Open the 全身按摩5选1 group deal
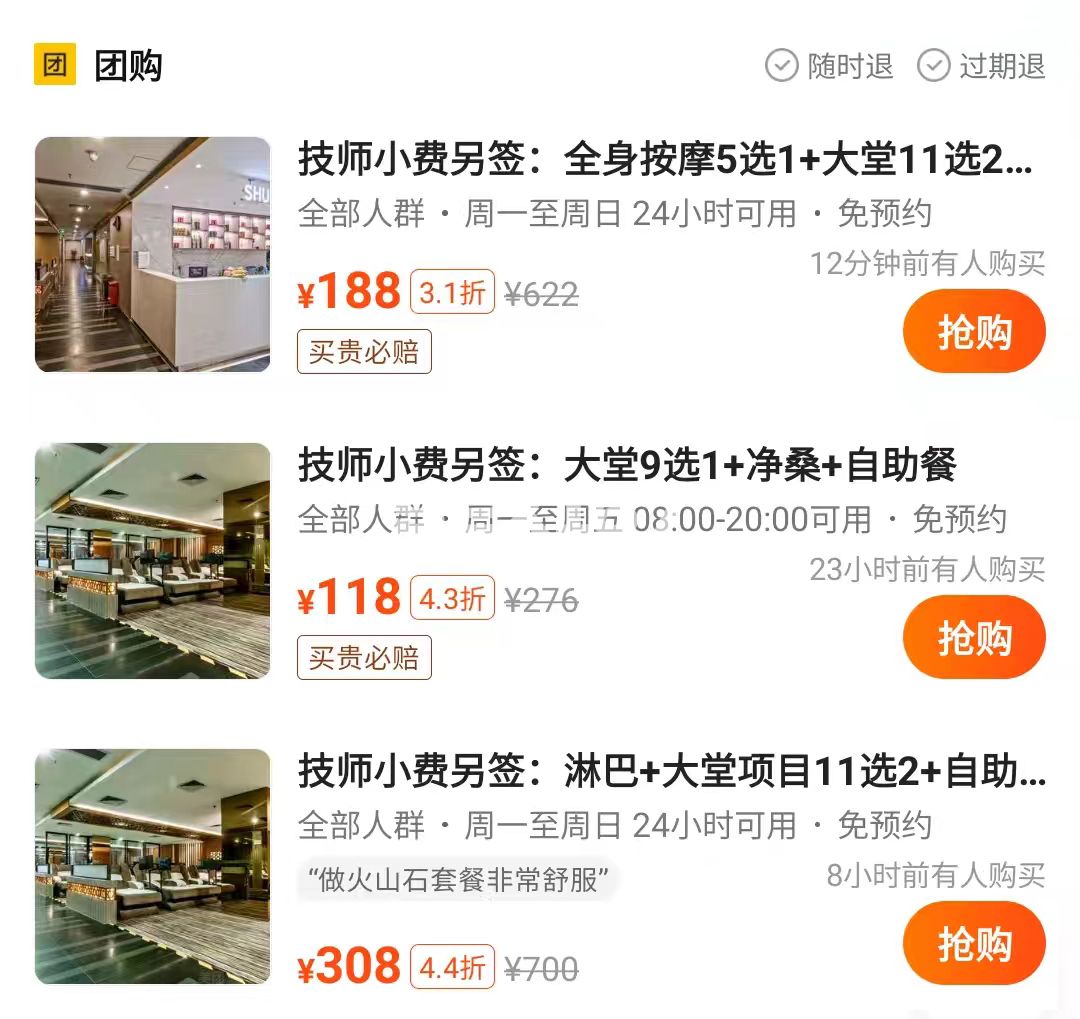Viewport: 1080px width, 1019px height. coord(664,160)
